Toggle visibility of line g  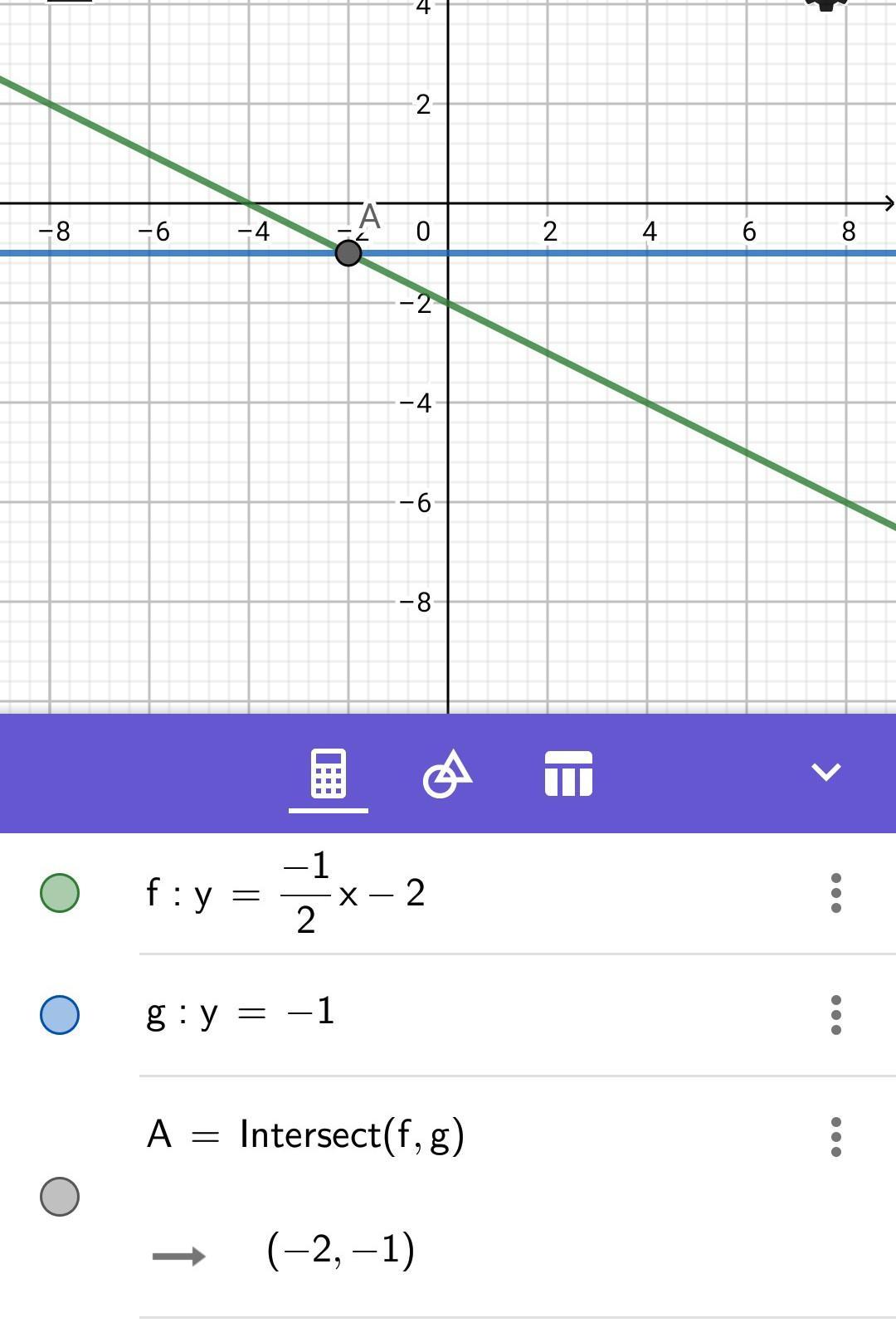tap(60, 1014)
